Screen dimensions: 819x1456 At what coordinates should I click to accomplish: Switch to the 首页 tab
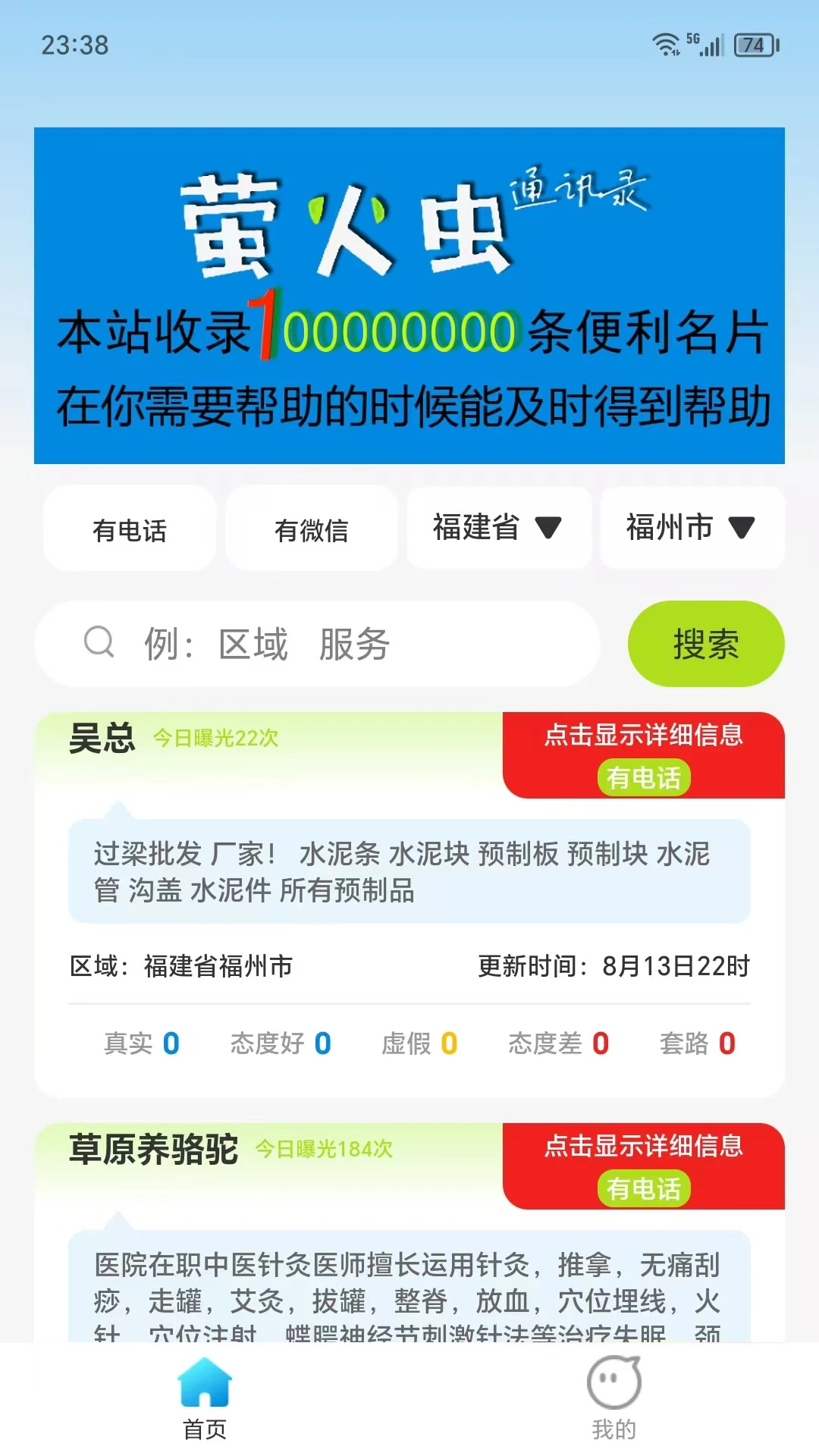203,1403
